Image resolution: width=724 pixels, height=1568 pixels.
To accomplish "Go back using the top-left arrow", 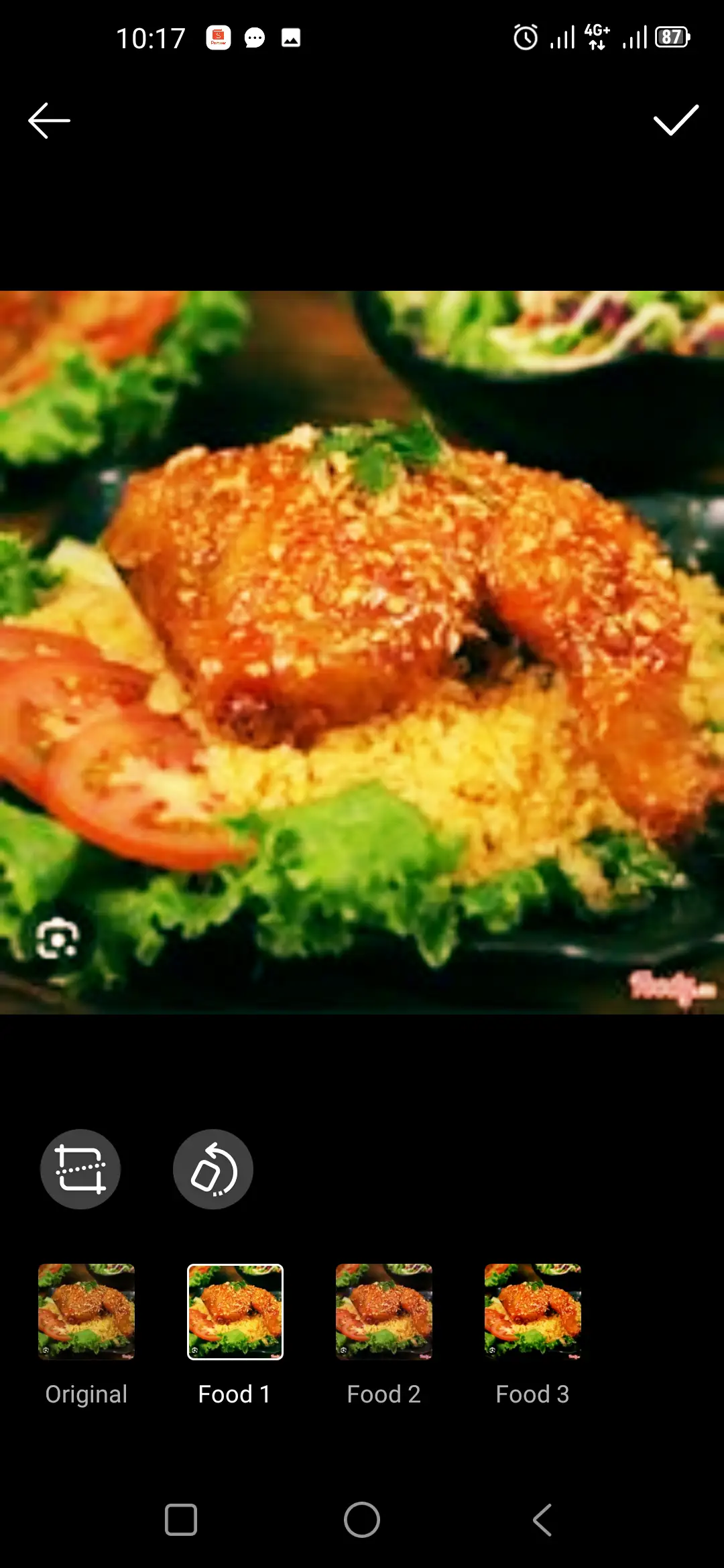I will point(49,121).
